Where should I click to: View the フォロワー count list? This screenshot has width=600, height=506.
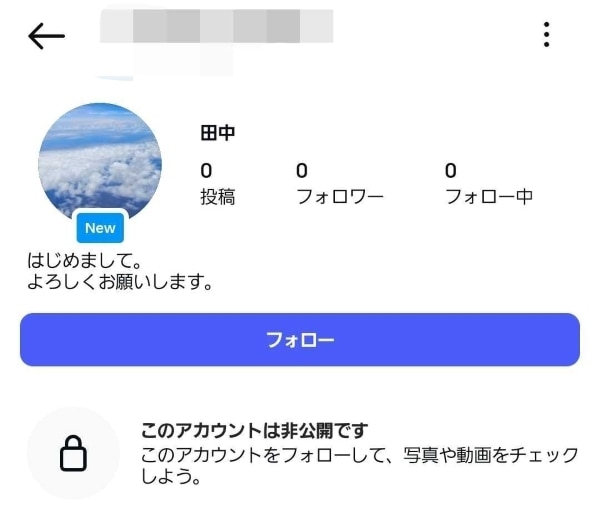339,184
